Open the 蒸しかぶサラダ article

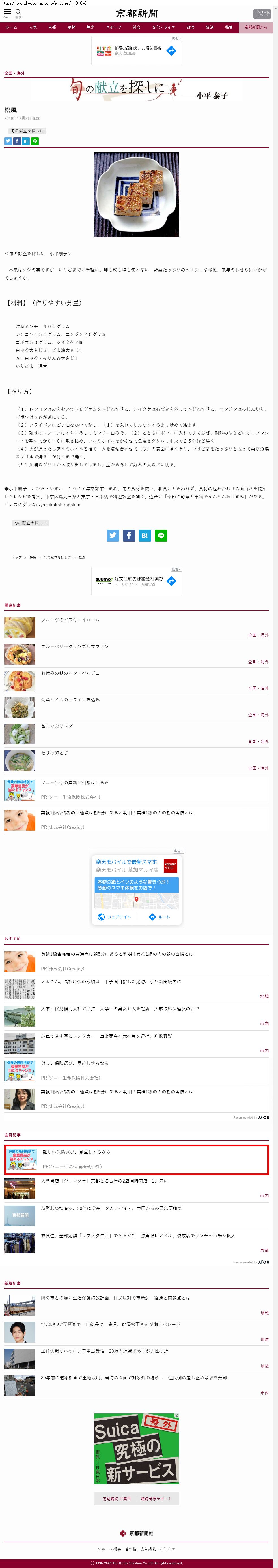click(57, 726)
